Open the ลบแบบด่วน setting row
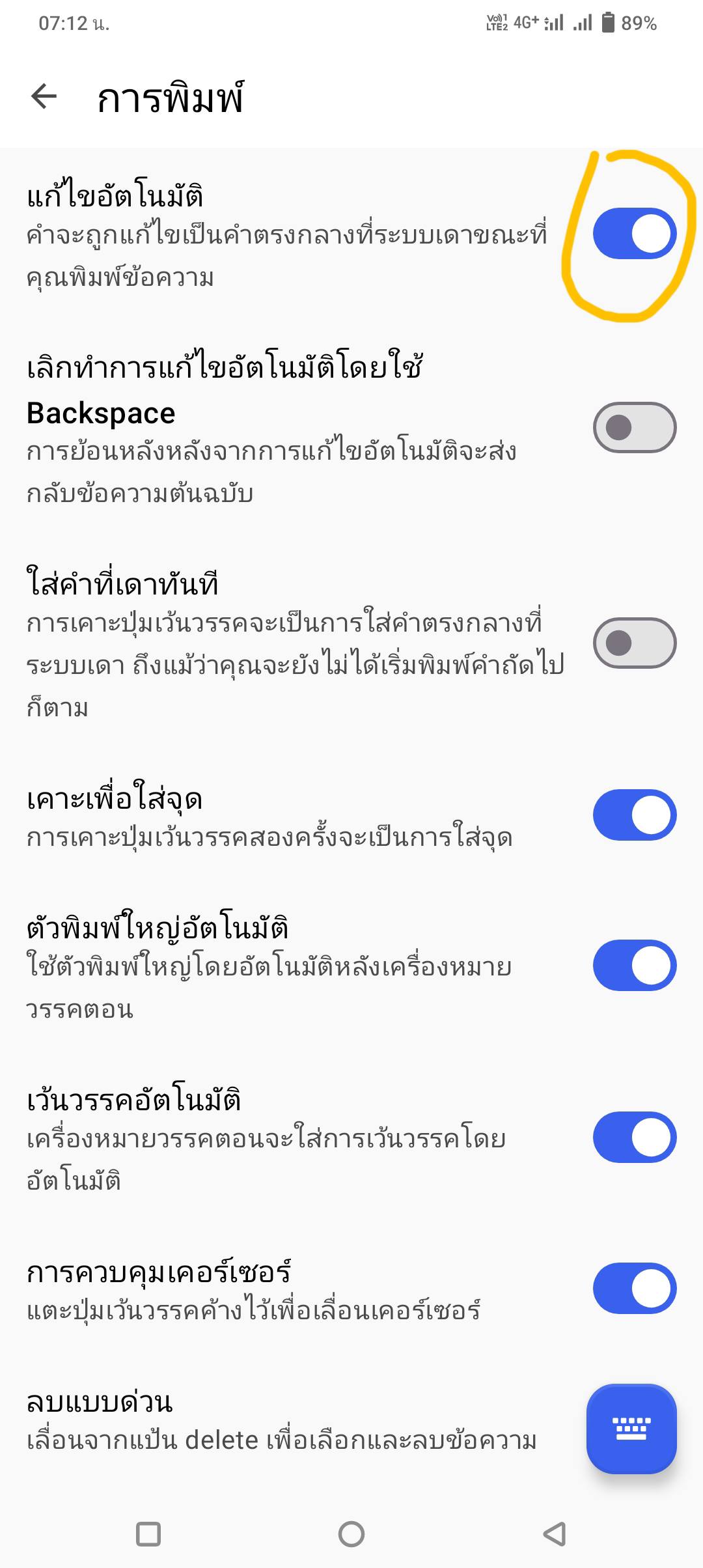This screenshot has width=703, height=1568. 280,1421
